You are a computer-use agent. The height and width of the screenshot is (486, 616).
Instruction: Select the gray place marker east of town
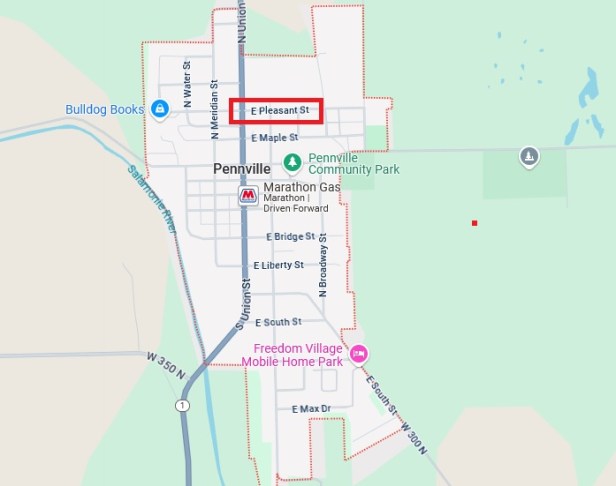[x=529, y=156]
